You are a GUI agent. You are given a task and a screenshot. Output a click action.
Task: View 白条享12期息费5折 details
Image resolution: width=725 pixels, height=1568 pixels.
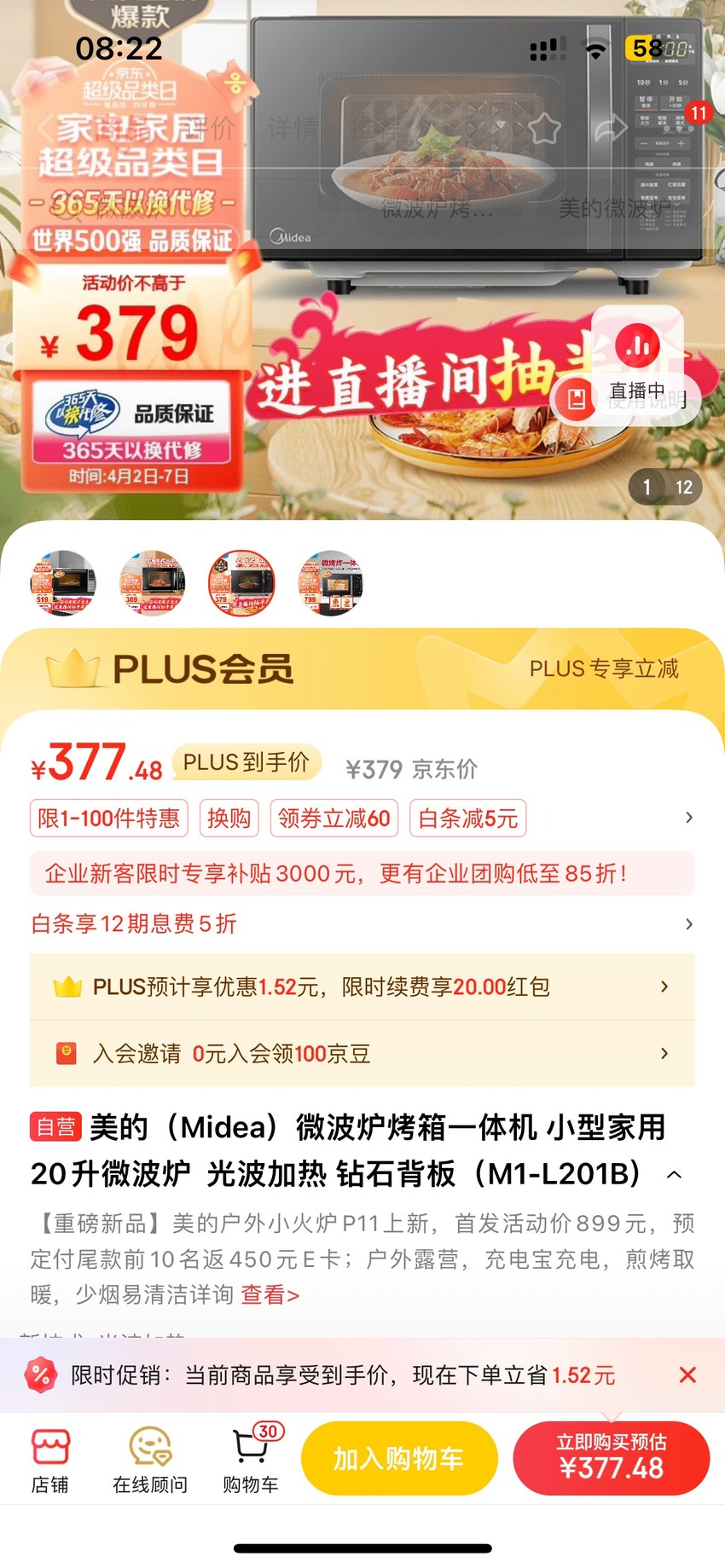pyautogui.click(x=362, y=924)
